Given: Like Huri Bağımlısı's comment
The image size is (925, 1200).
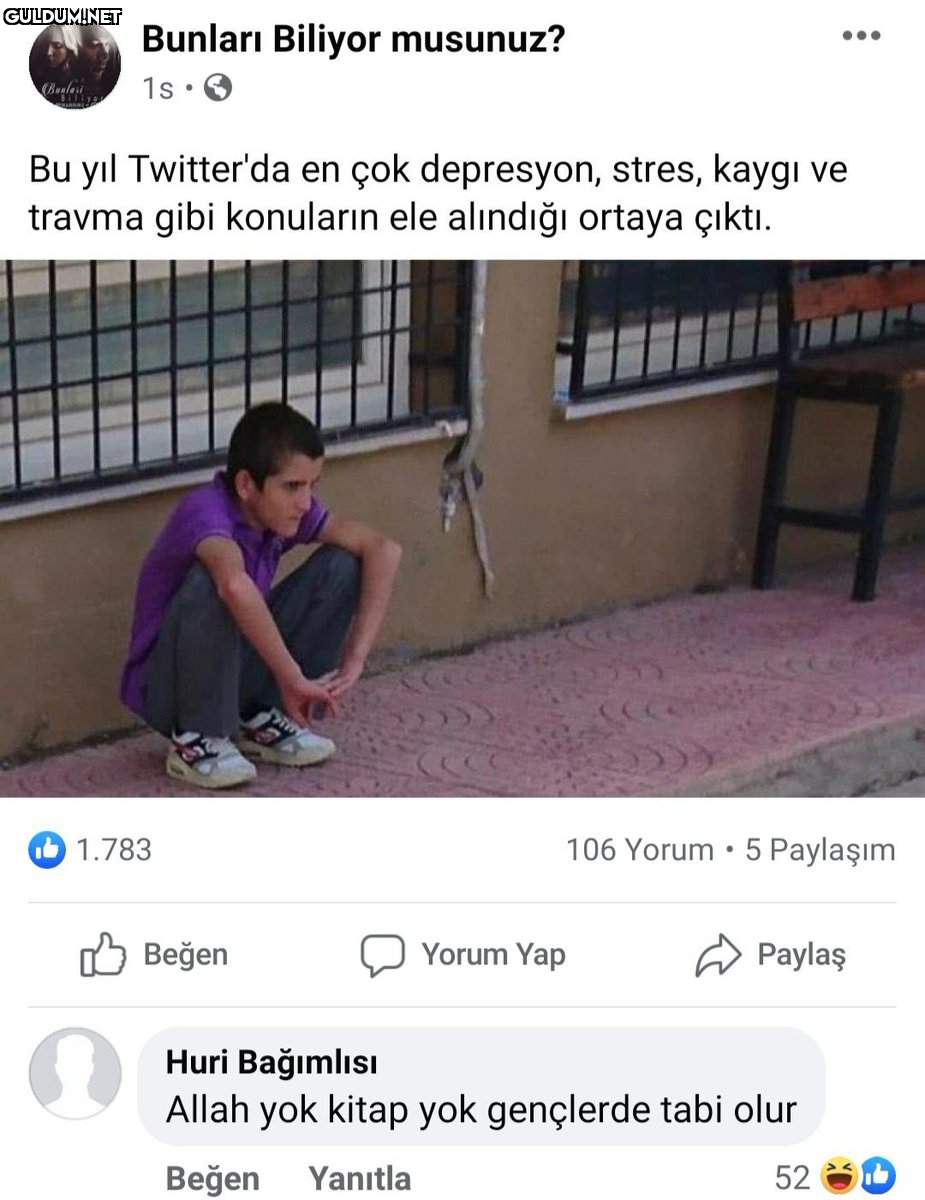Looking at the screenshot, I should click(212, 1178).
